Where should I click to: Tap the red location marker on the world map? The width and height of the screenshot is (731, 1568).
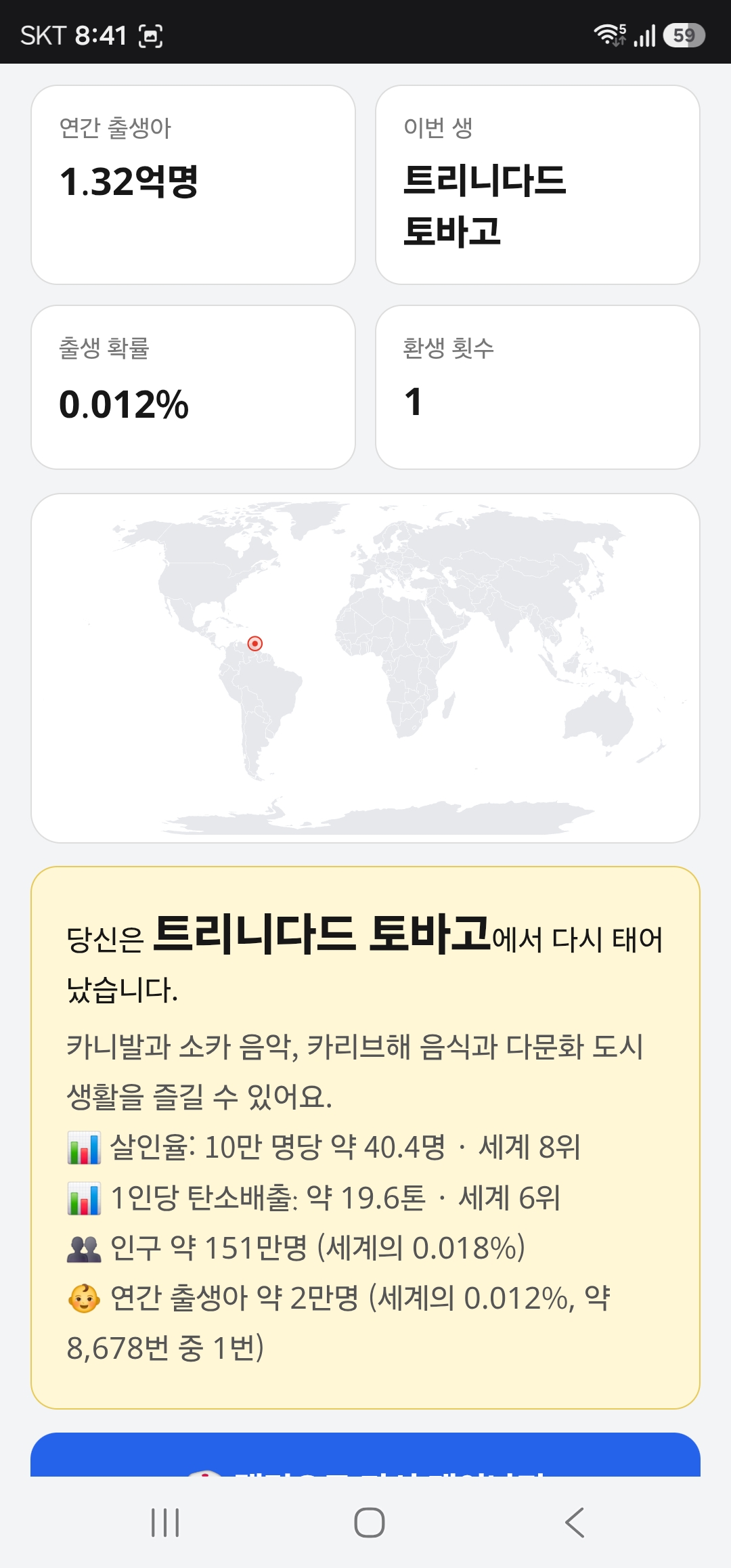coord(255,643)
